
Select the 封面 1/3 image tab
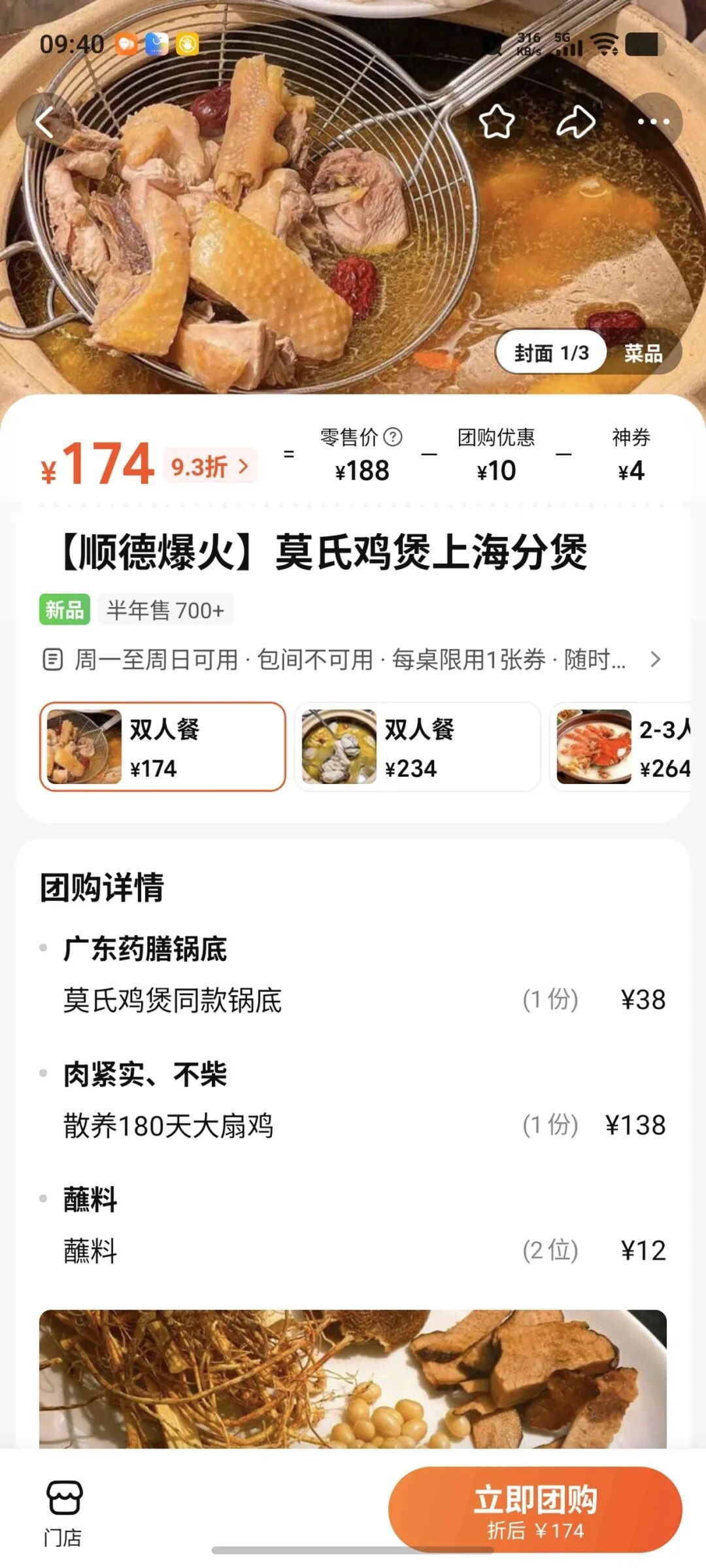tap(550, 353)
